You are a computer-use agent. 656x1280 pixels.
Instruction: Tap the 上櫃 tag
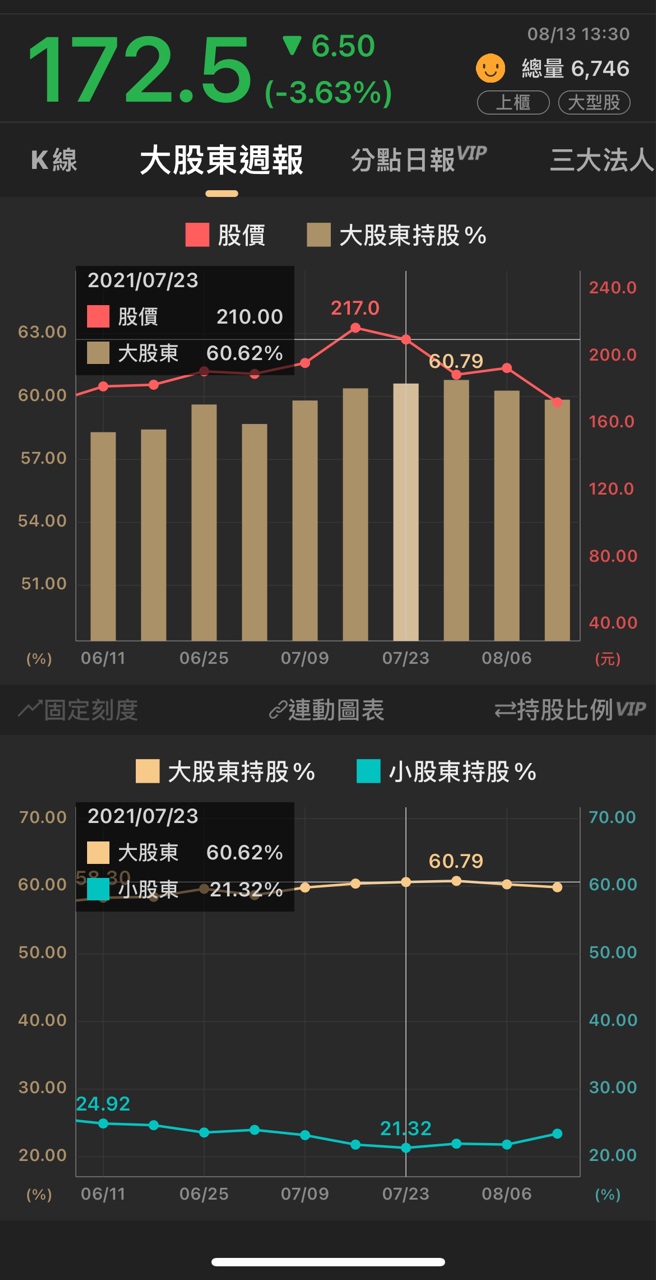pyautogui.click(x=513, y=102)
